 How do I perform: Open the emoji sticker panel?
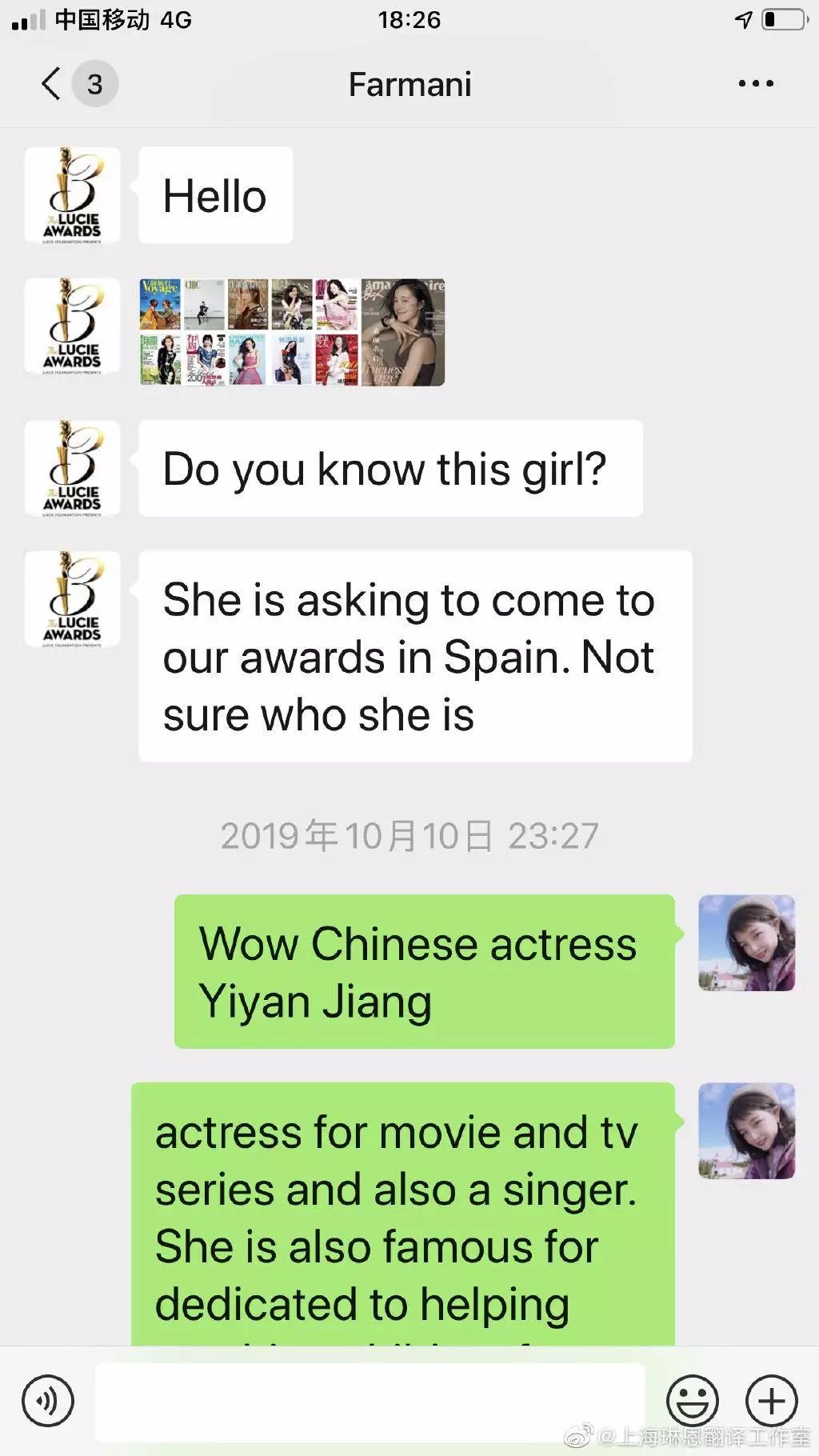(x=692, y=1401)
